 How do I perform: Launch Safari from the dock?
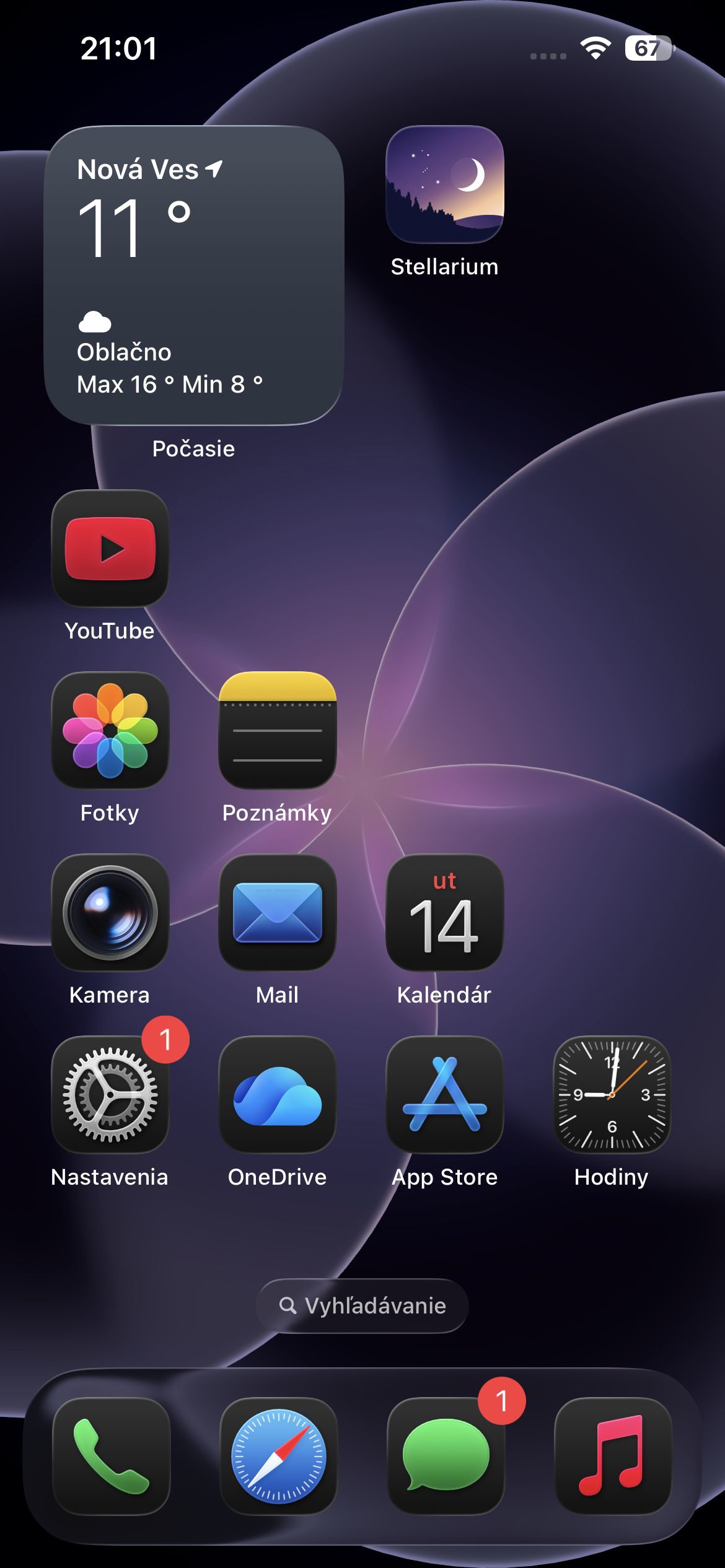click(278, 1456)
